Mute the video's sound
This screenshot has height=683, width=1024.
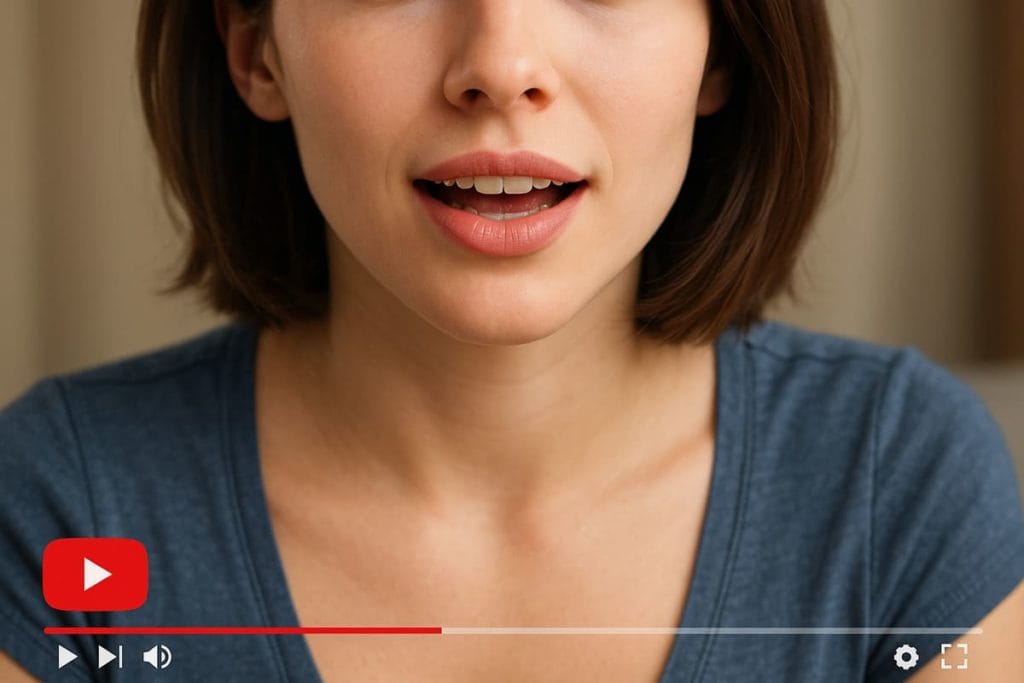click(157, 657)
